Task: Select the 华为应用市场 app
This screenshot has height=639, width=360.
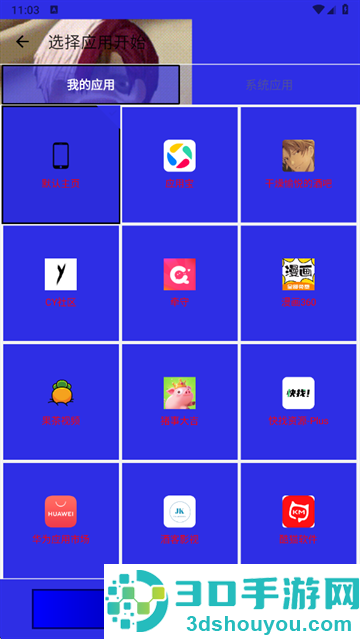Action: coord(61,520)
